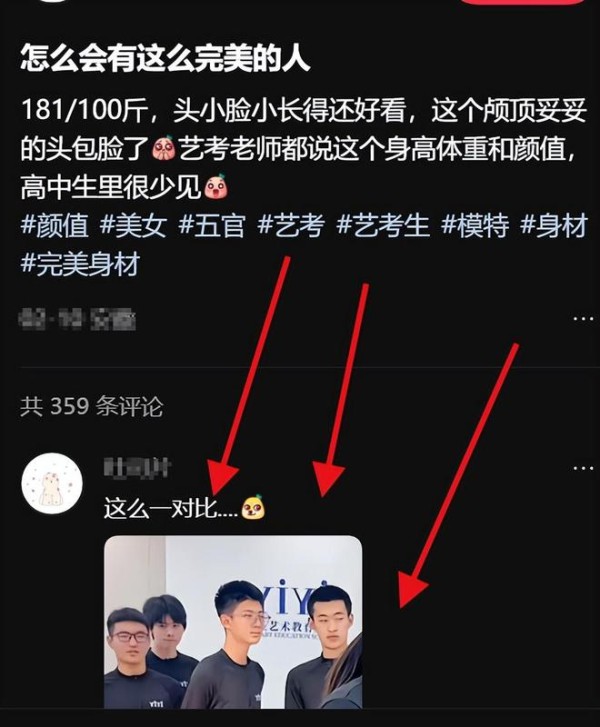Open the #完美身材 hashtag
Viewport: 600px width, 727px height.
point(80,264)
